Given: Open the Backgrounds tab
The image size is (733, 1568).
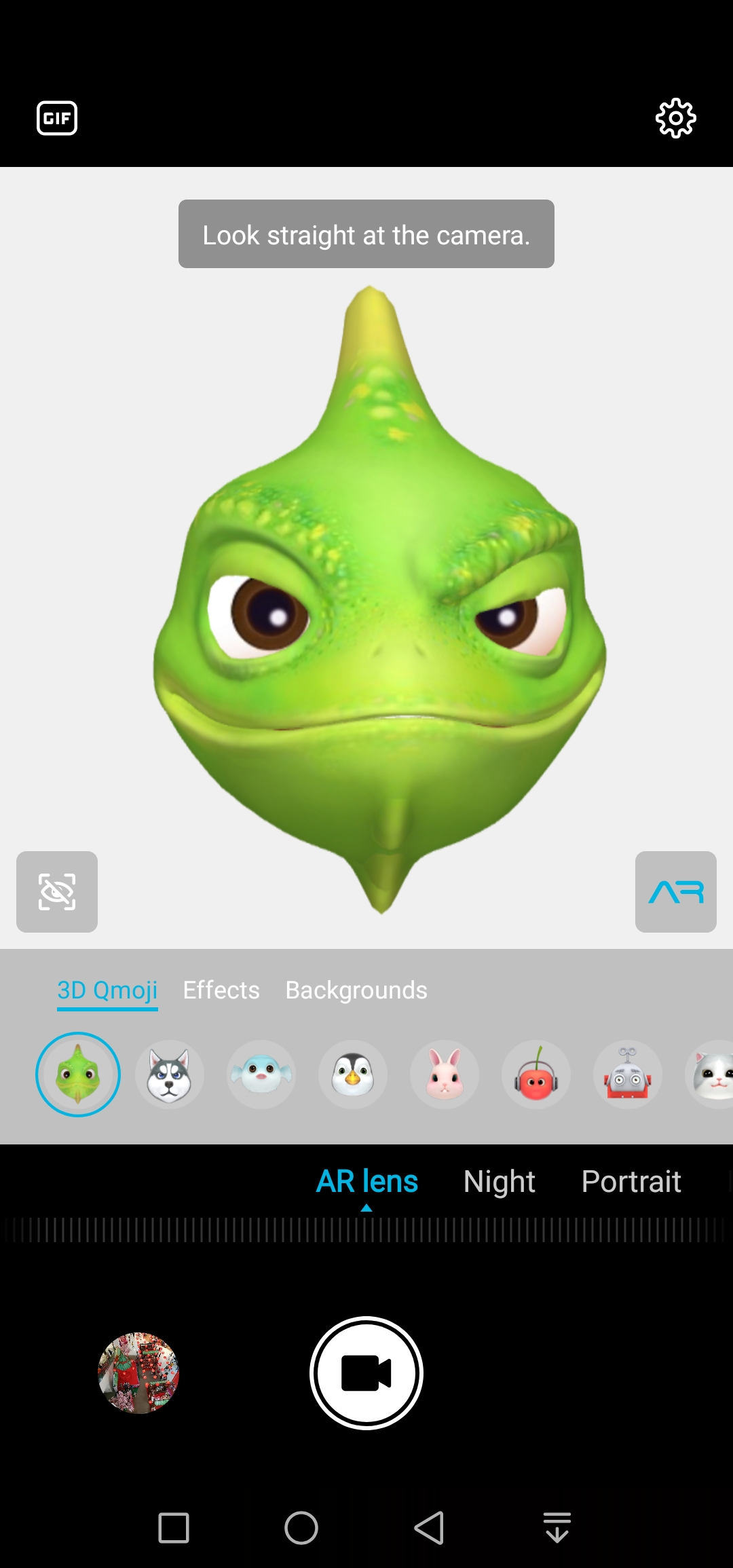Looking at the screenshot, I should [x=356, y=990].
